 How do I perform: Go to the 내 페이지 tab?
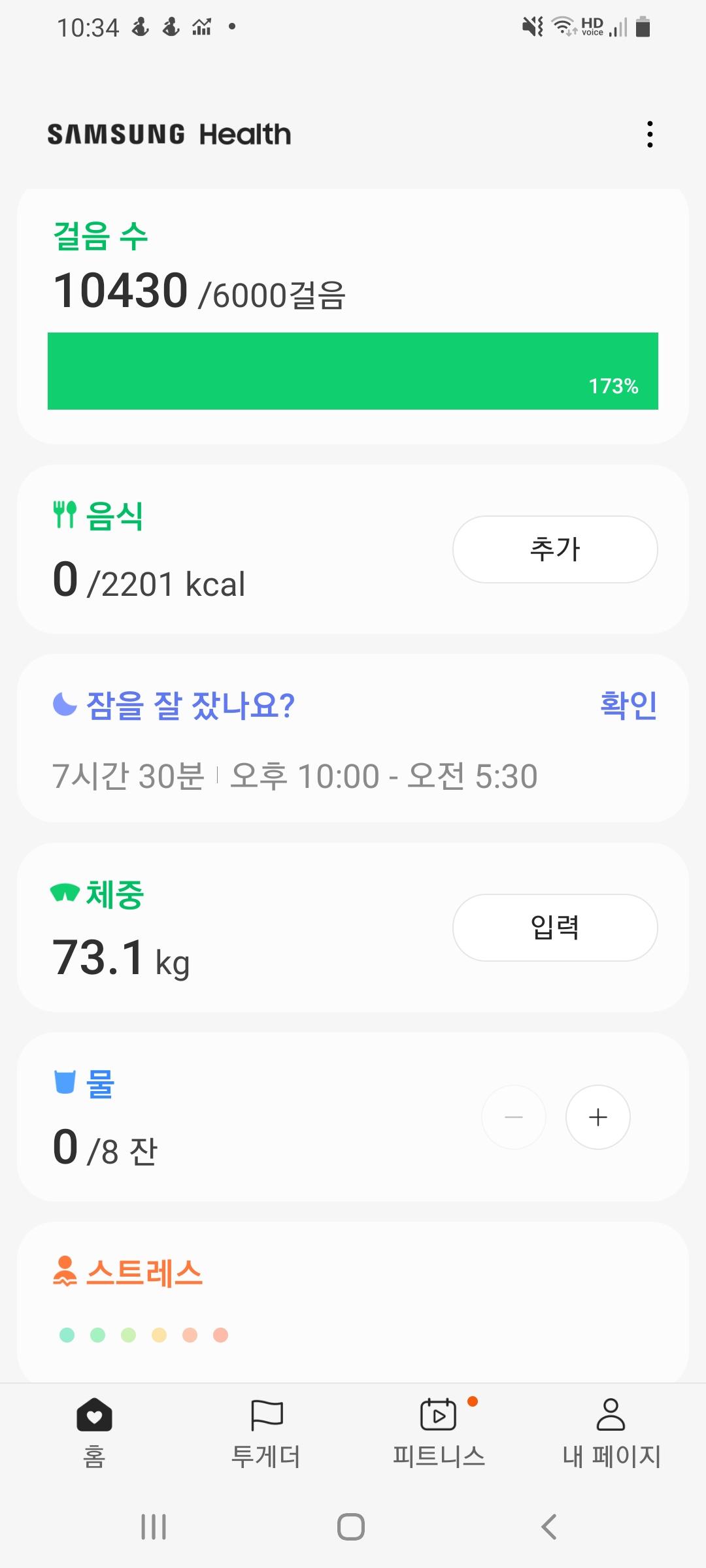(x=611, y=1431)
